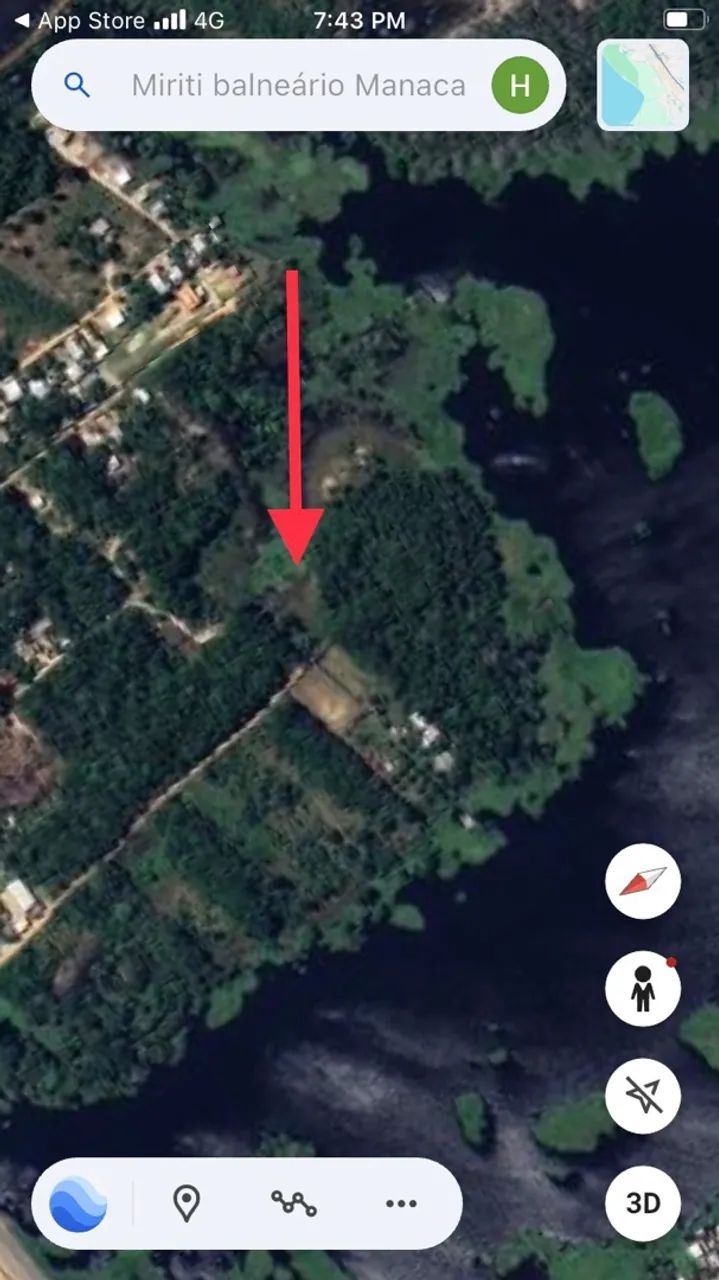This screenshot has height=1280, width=719.
Task: Select the path measure tool
Action: pyautogui.click(x=294, y=1203)
